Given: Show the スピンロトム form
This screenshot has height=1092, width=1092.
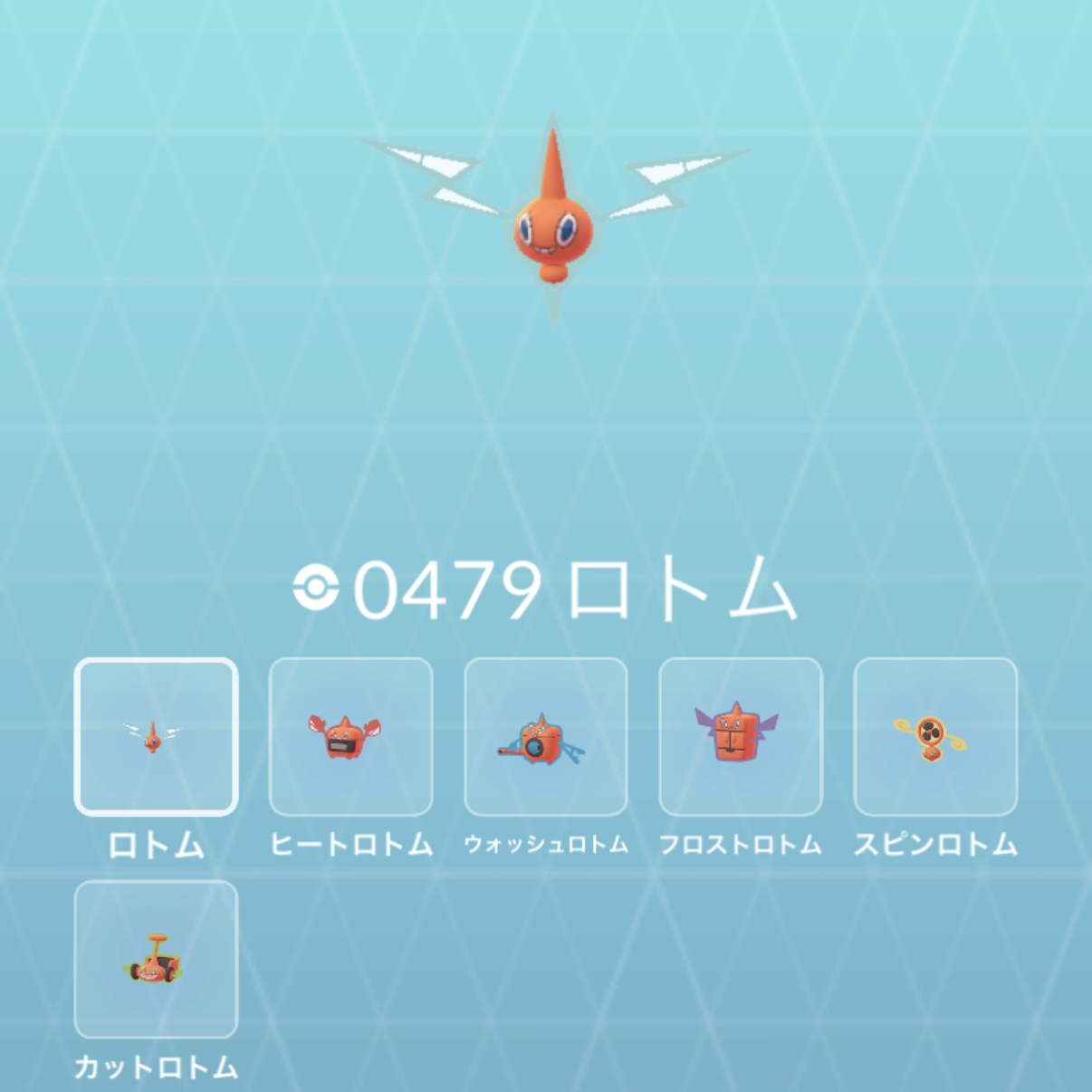Looking at the screenshot, I should (x=935, y=737).
